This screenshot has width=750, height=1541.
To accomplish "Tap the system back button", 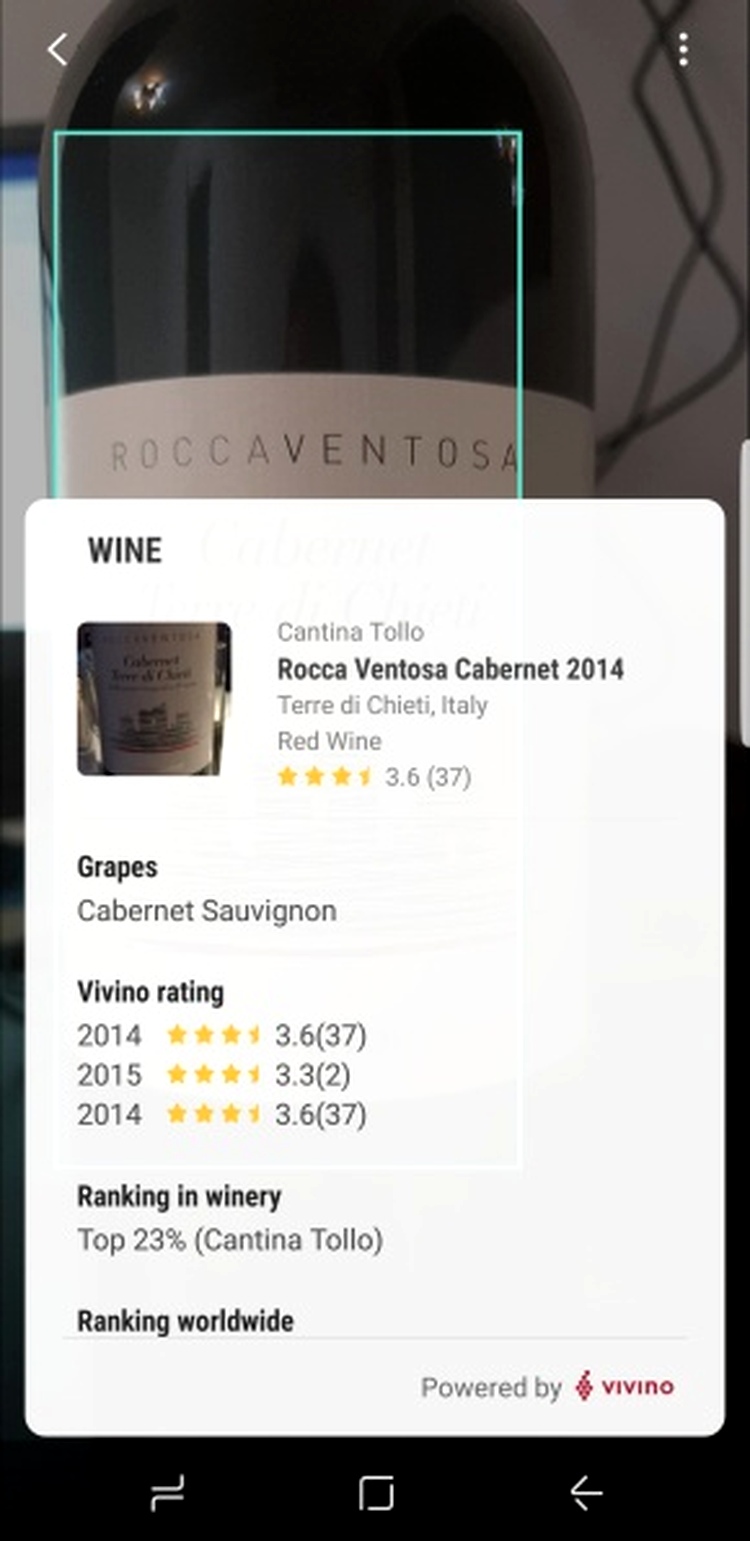I will (586, 1494).
